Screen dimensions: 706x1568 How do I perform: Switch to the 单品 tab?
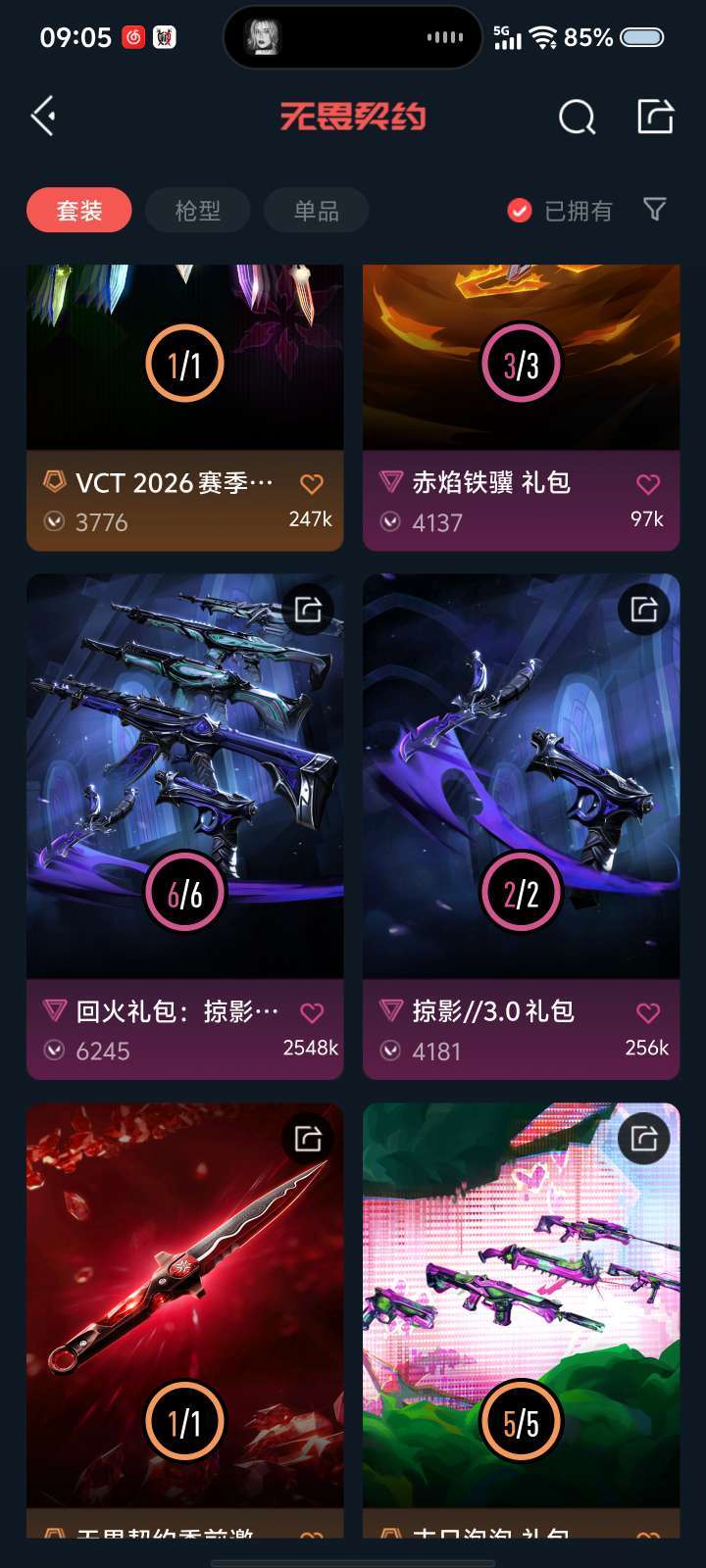316,210
